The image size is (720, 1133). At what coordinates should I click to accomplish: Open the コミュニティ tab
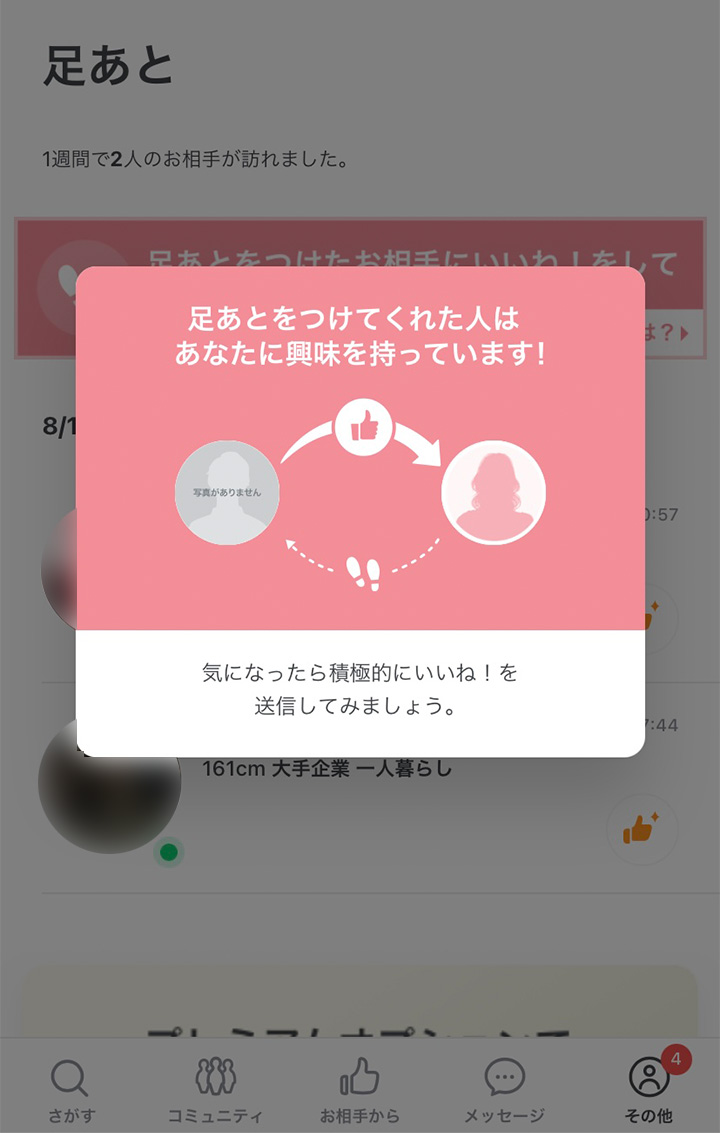coord(215,1091)
